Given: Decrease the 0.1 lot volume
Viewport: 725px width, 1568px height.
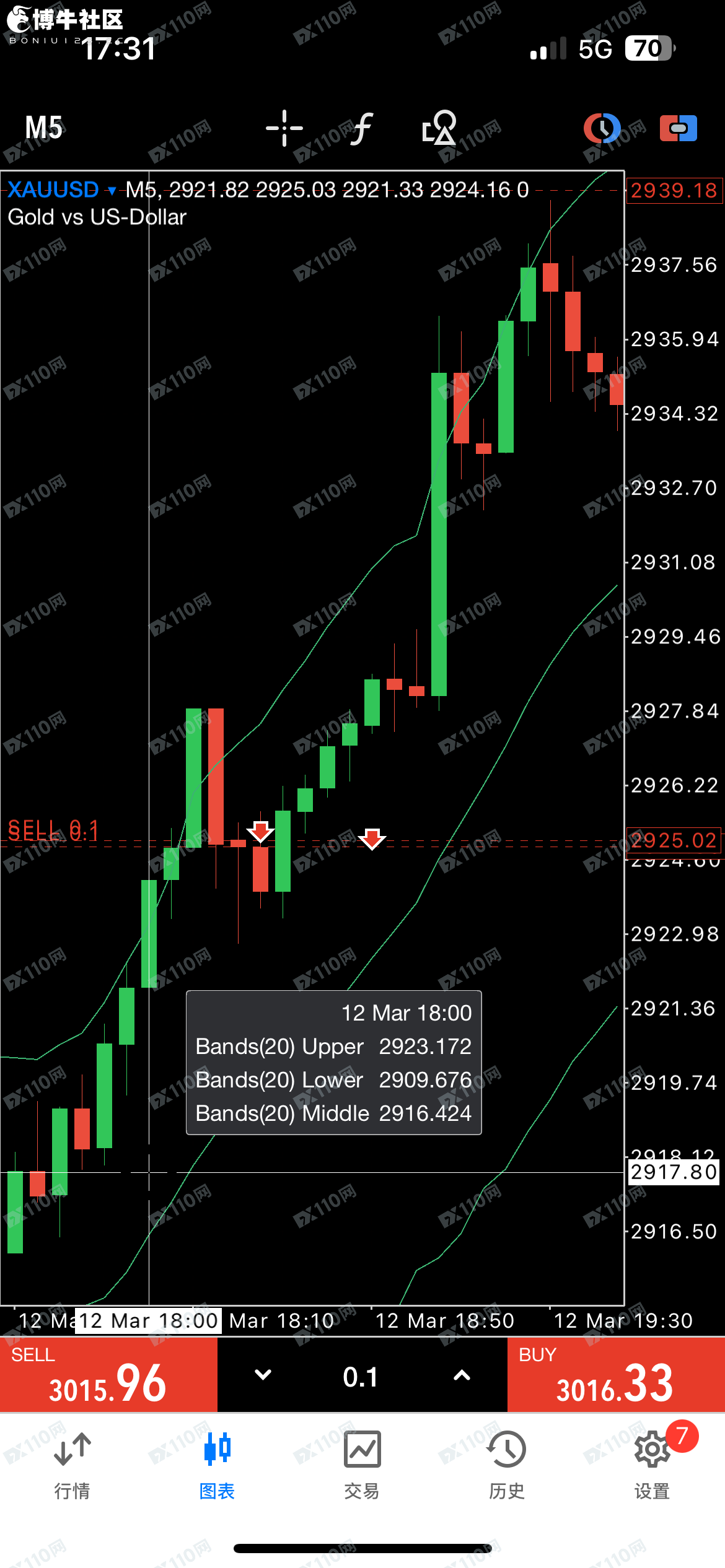Looking at the screenshot, I should click(x=263, y=1375).
